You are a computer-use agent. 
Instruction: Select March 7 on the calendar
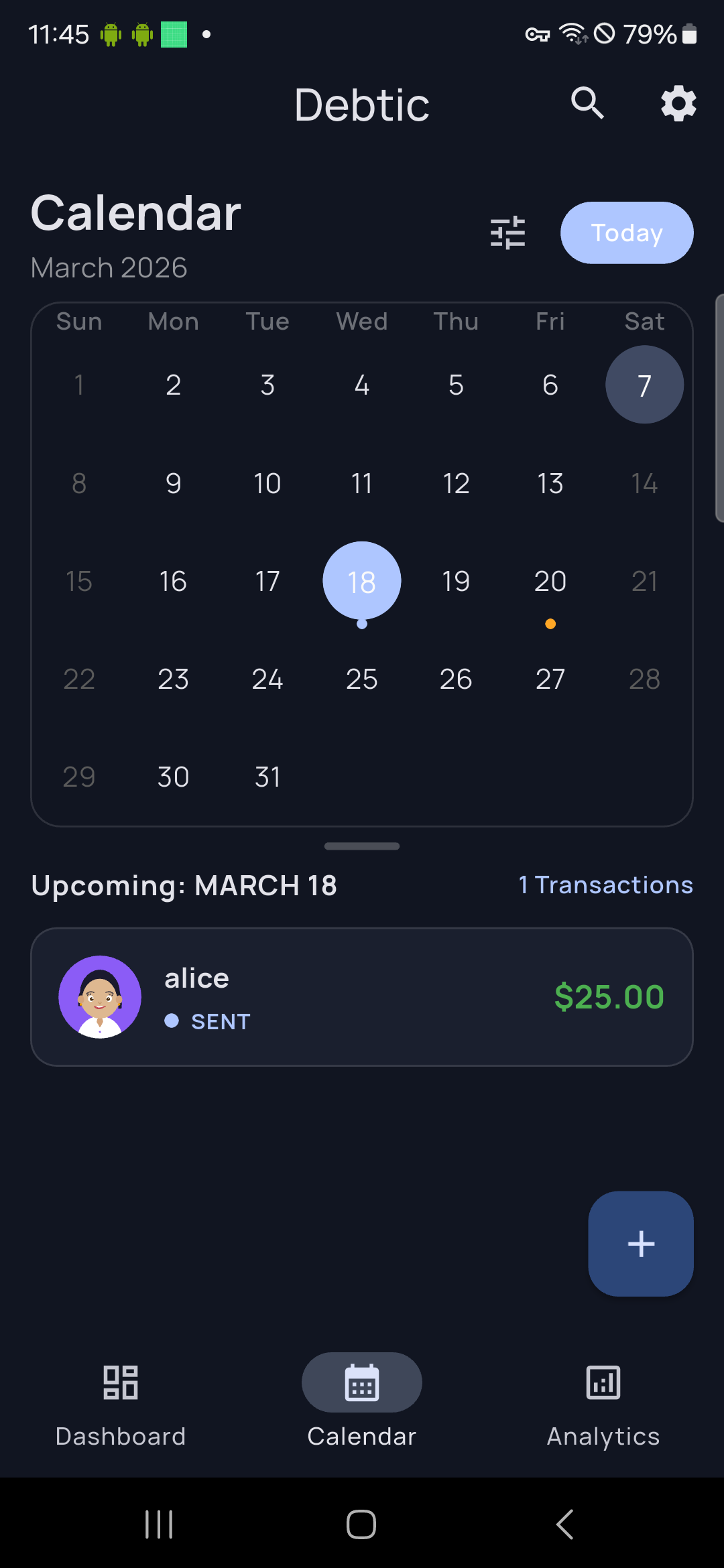tap(644, 385)
